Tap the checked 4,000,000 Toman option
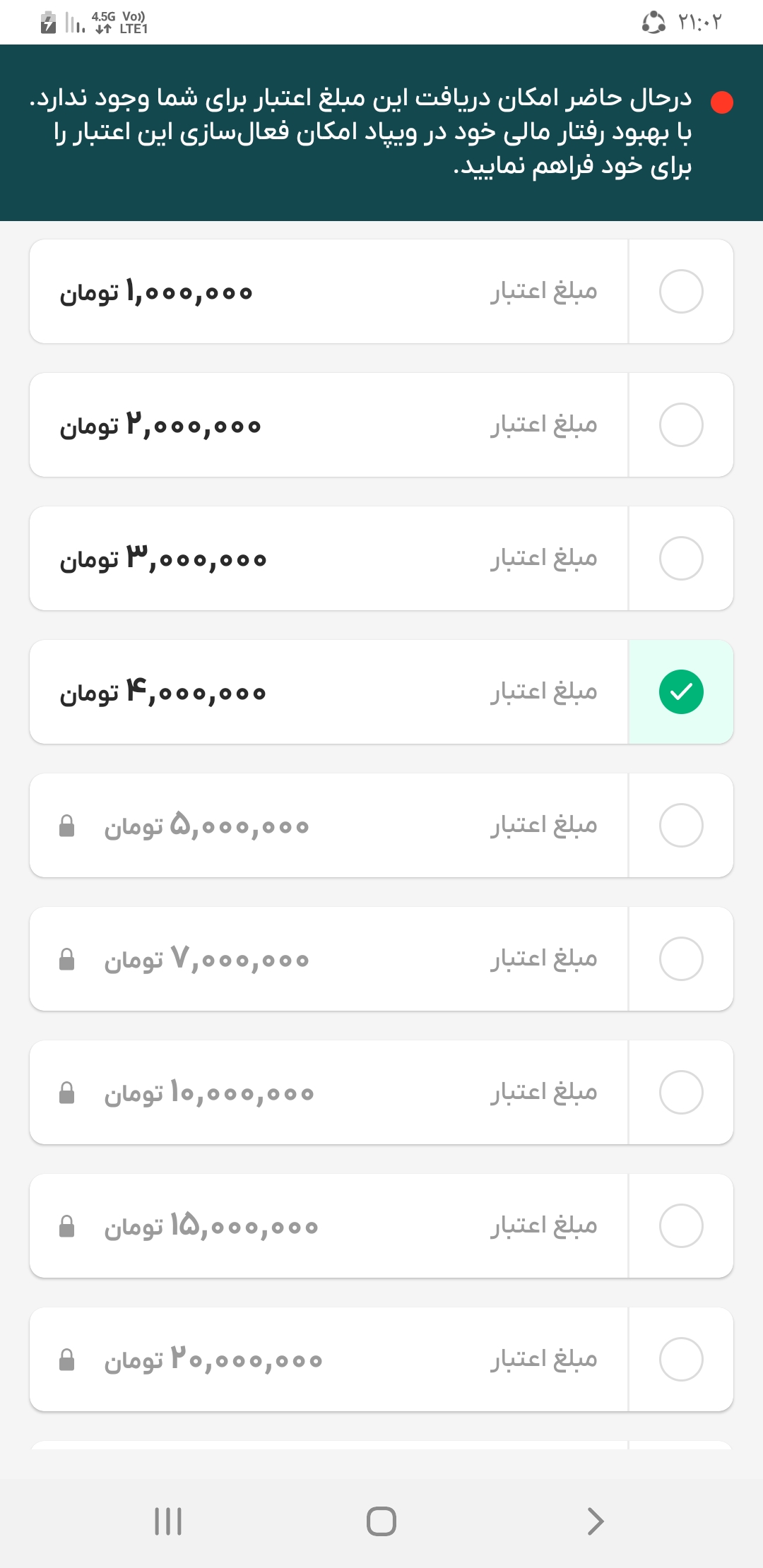 (x=680, y=691)
